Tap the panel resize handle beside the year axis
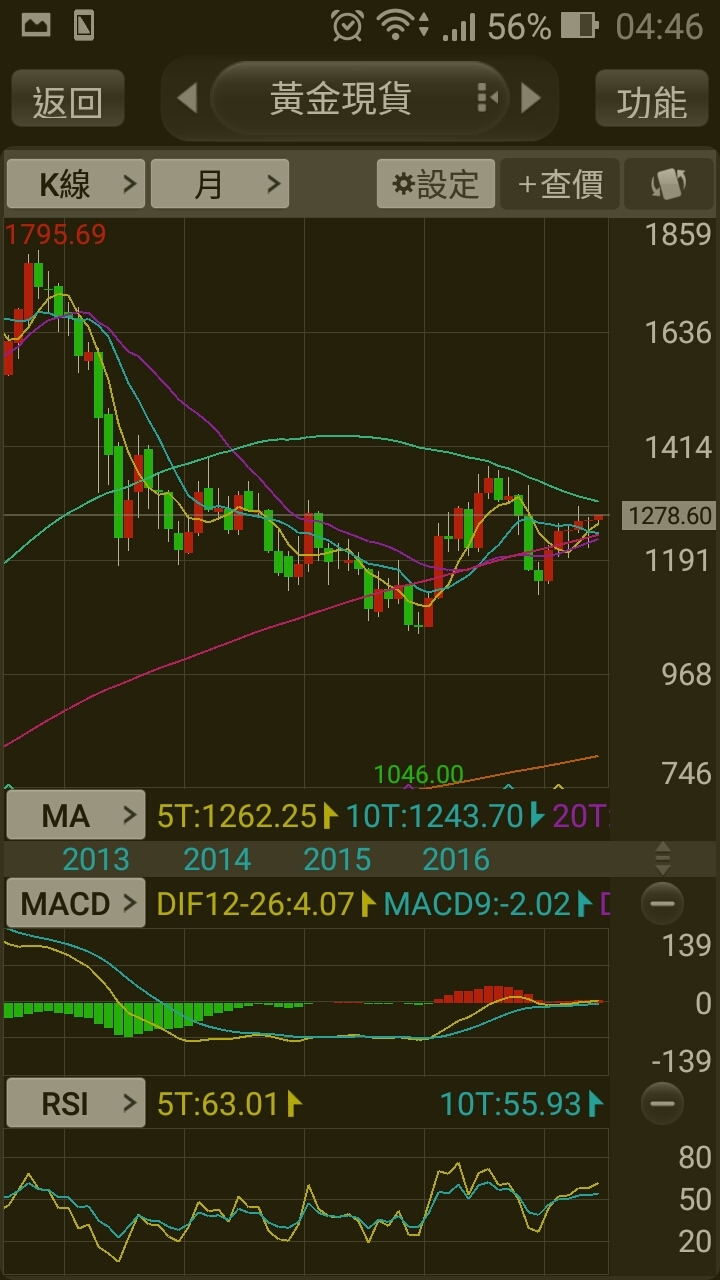The width and height of the screenshot is (720, 1280). coord(662,858)
